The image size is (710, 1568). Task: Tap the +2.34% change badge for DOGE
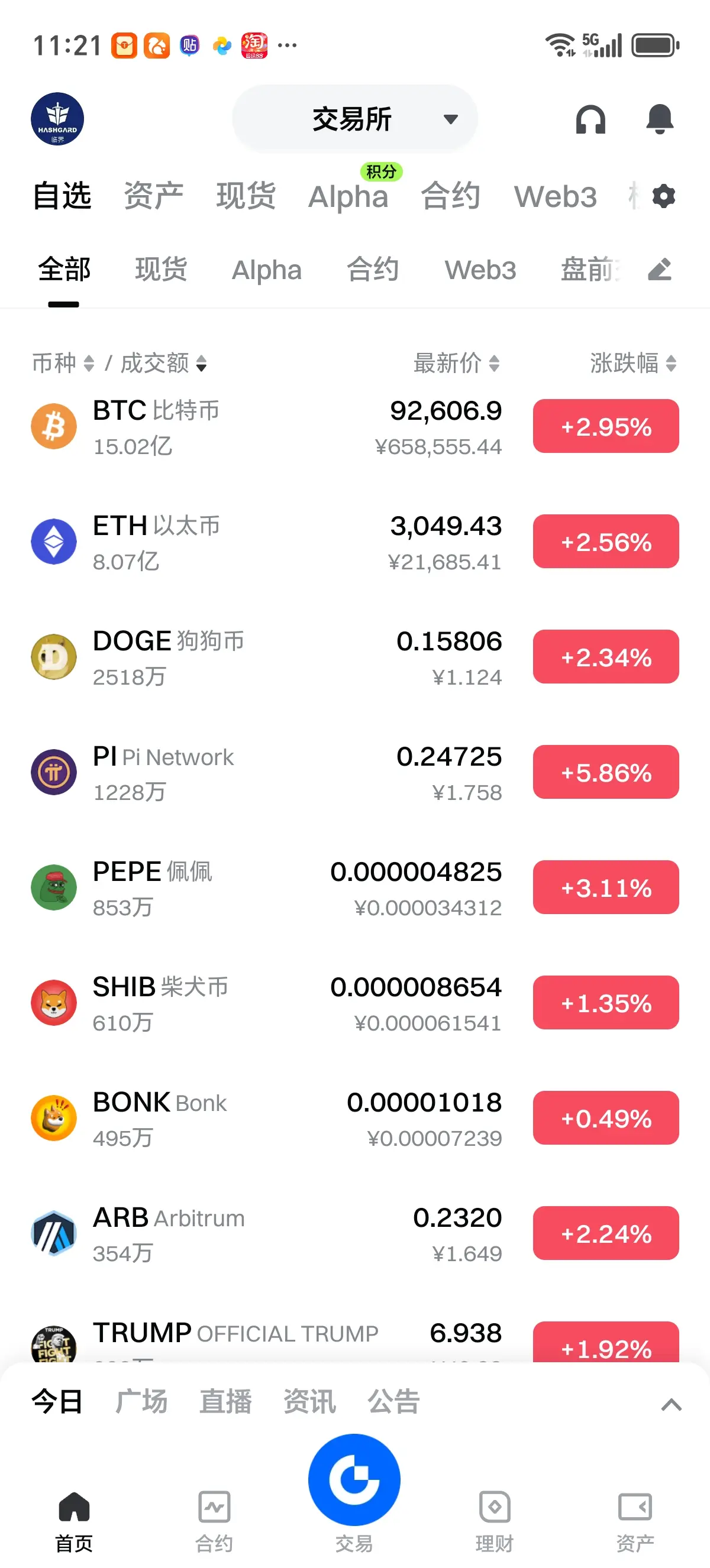pos(605,657)
